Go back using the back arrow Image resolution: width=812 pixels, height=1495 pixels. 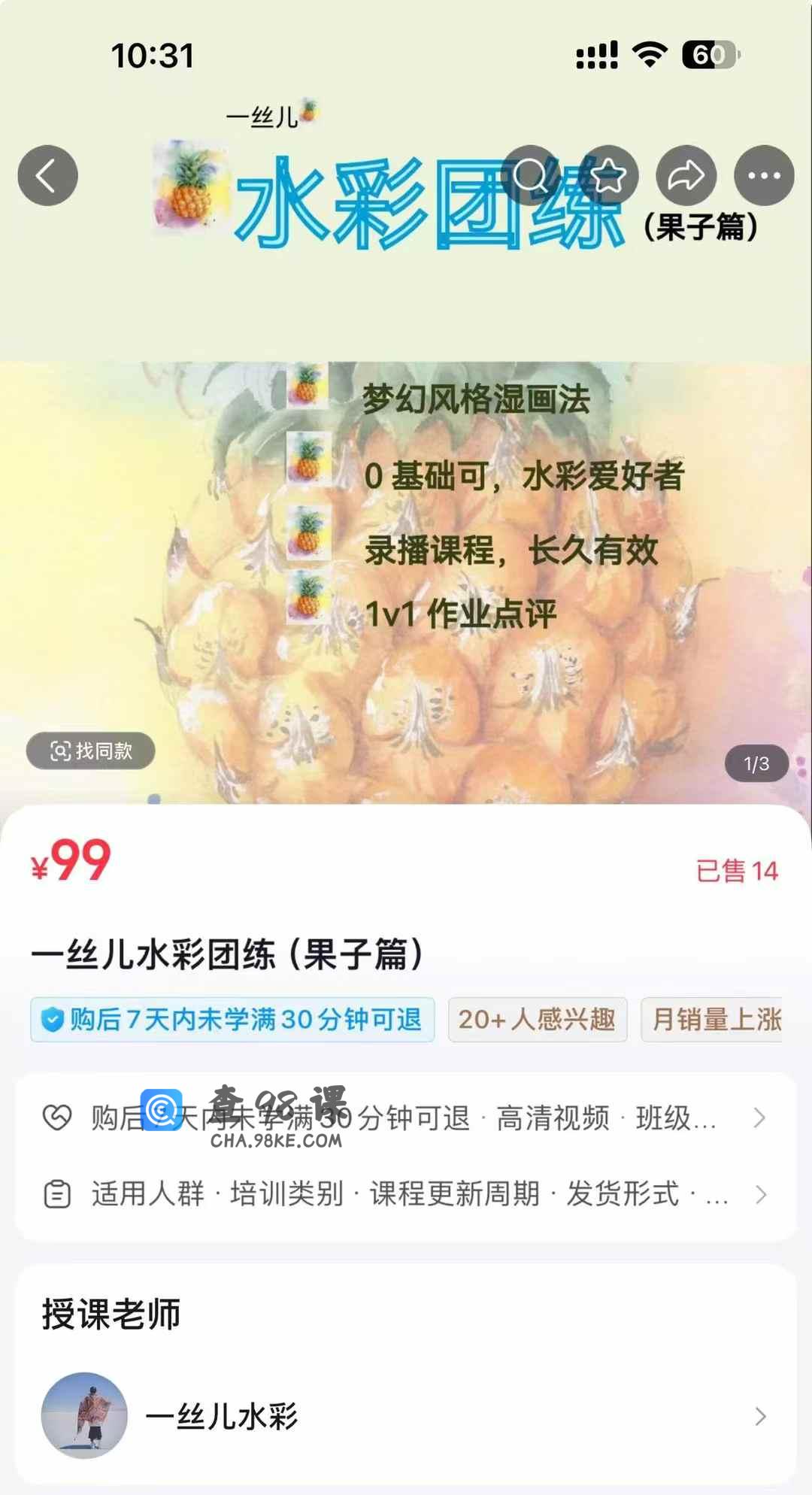[x=47, y=176]
